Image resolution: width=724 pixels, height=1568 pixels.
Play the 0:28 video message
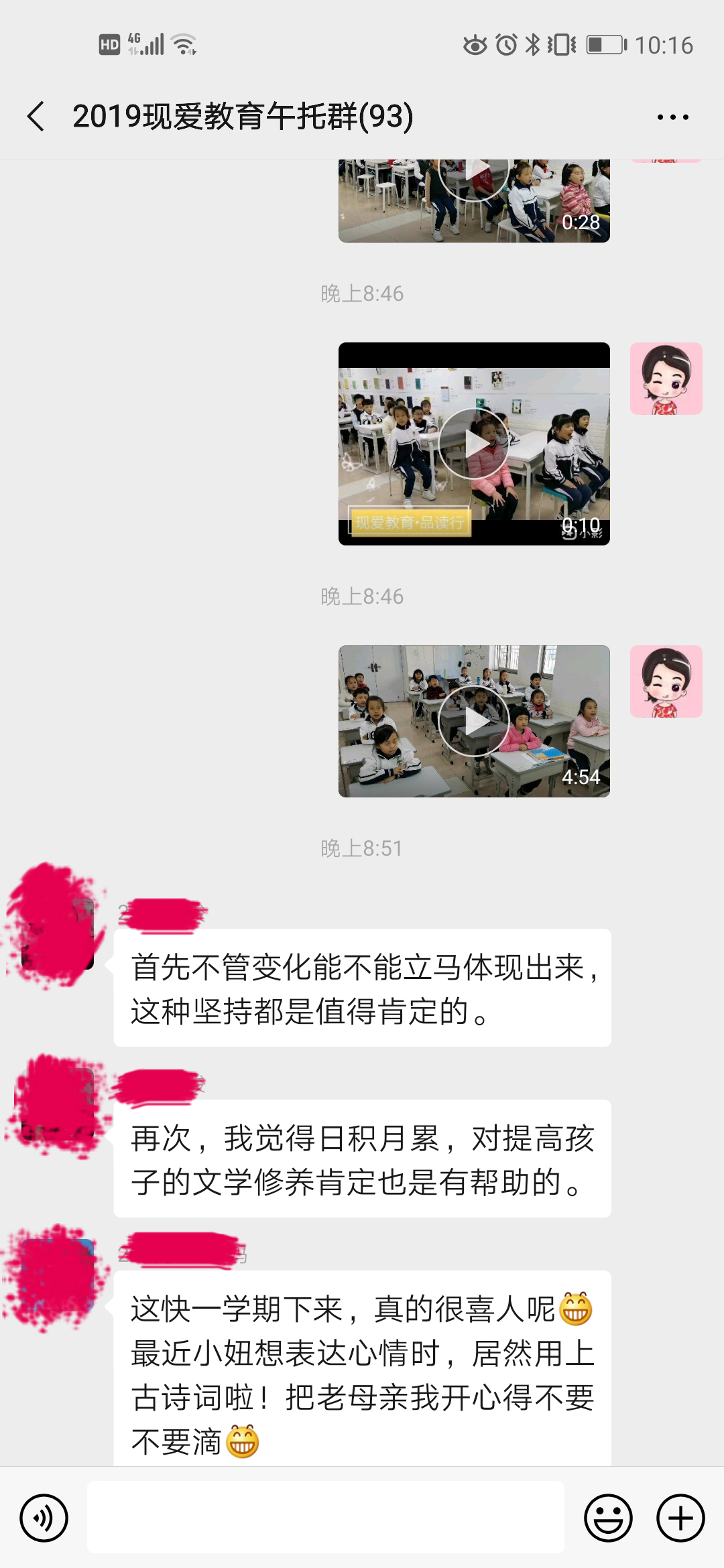pos(473,200)
